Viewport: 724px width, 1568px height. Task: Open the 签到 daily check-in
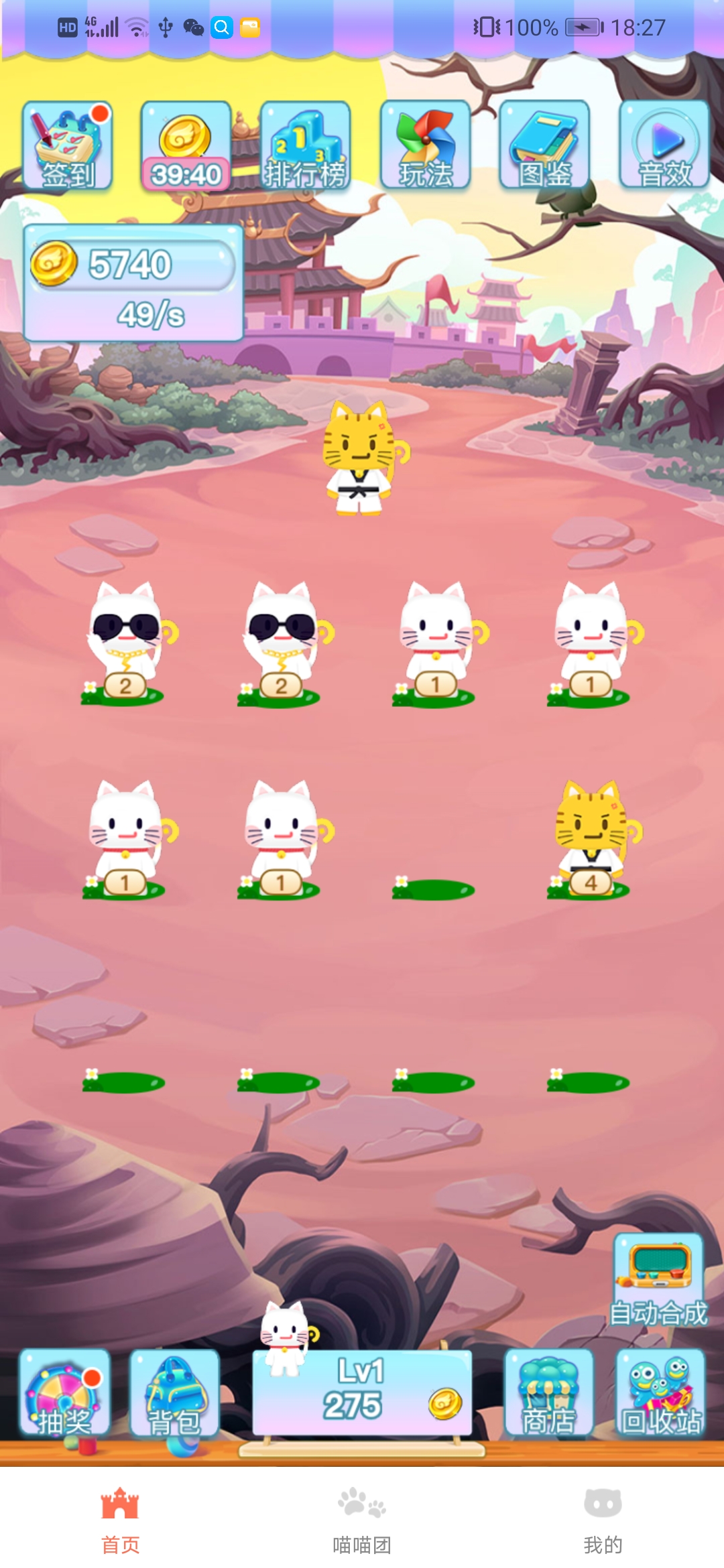point(67,146)
